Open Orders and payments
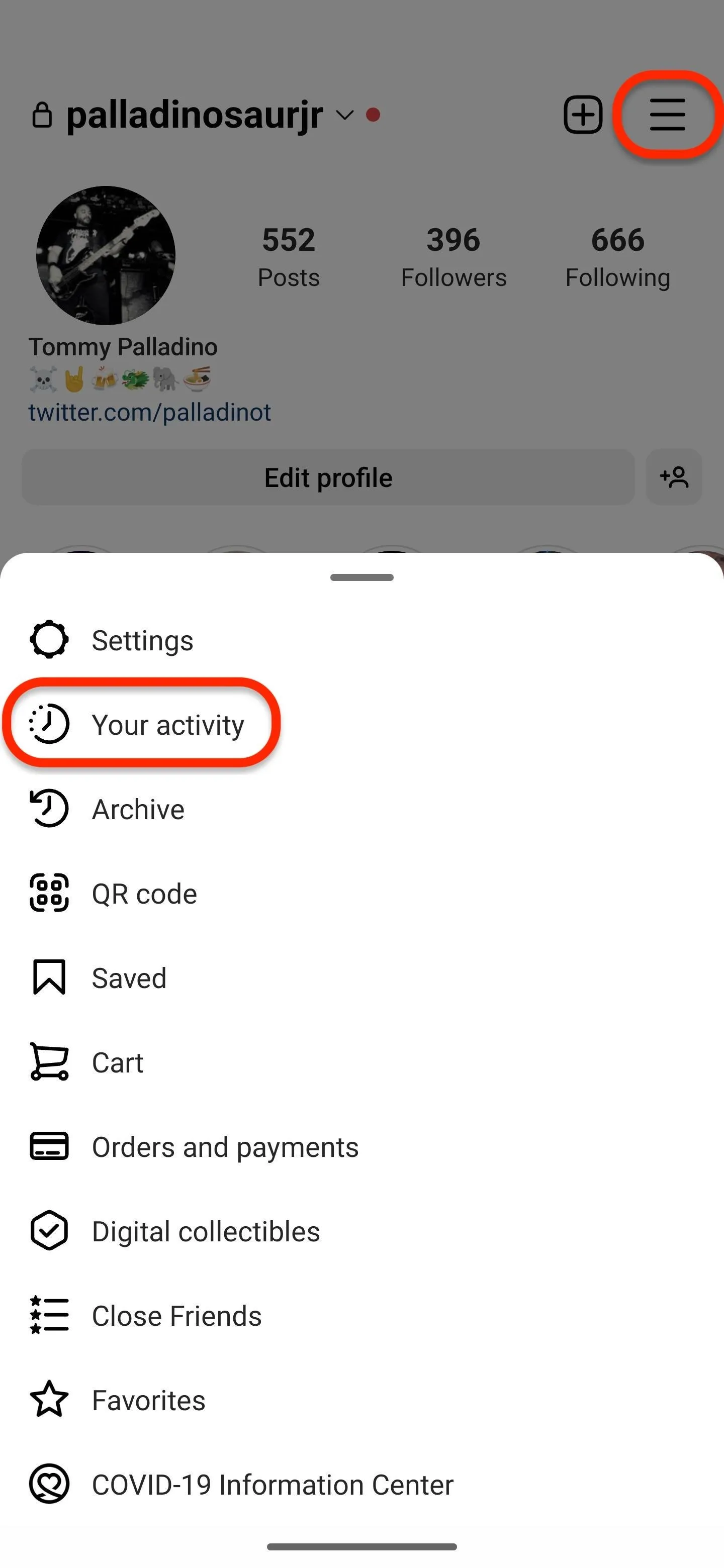Screen dimensions: 724x1568 click(x=361, y=1147)
